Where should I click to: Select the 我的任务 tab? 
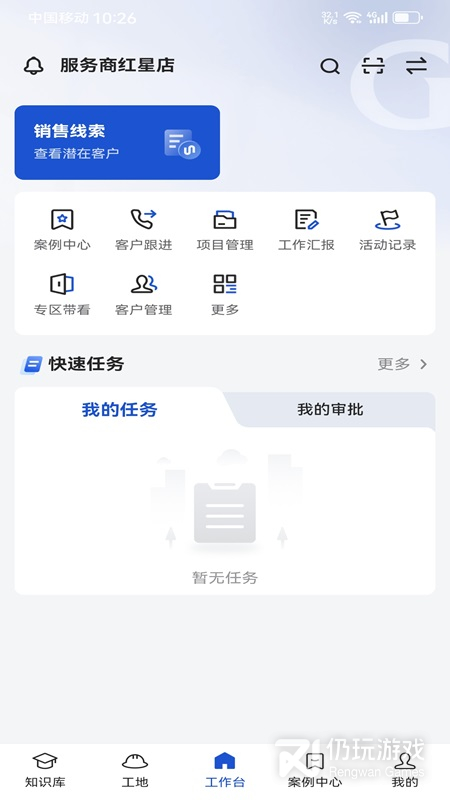pos(119,410)
